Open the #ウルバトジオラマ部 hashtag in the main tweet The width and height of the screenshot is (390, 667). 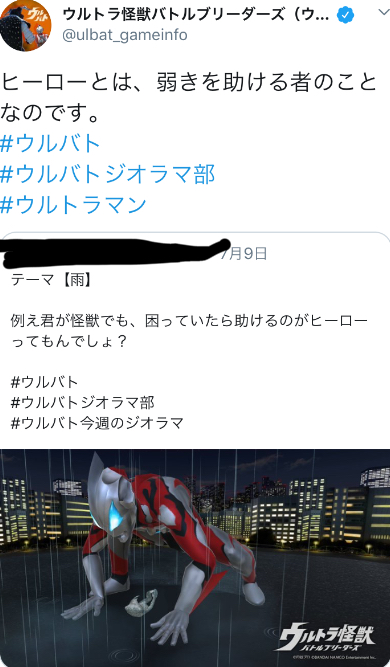[x=108, y=174]
